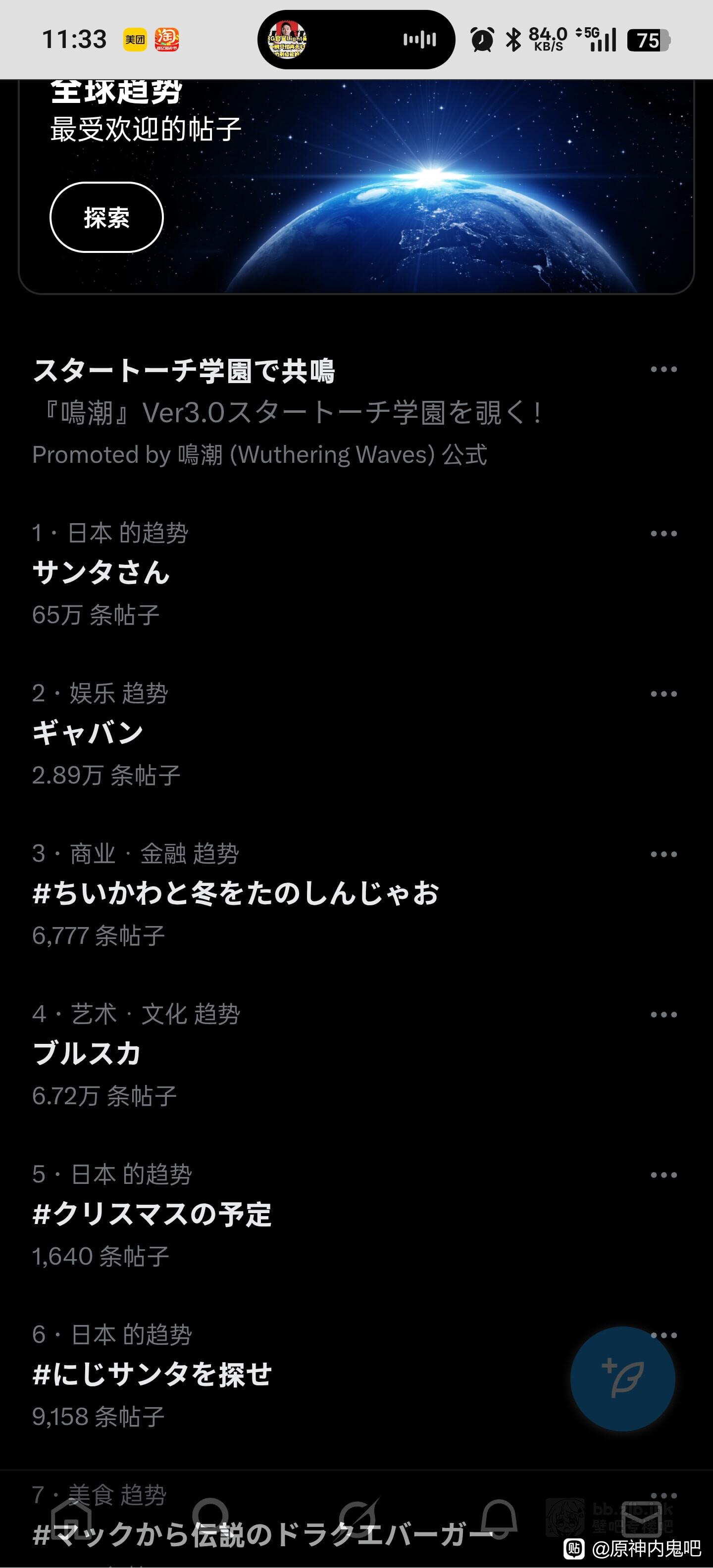
Task: Open the promoted trend スタートーチ学園で共鳴
Action: [x=184, y=371]
